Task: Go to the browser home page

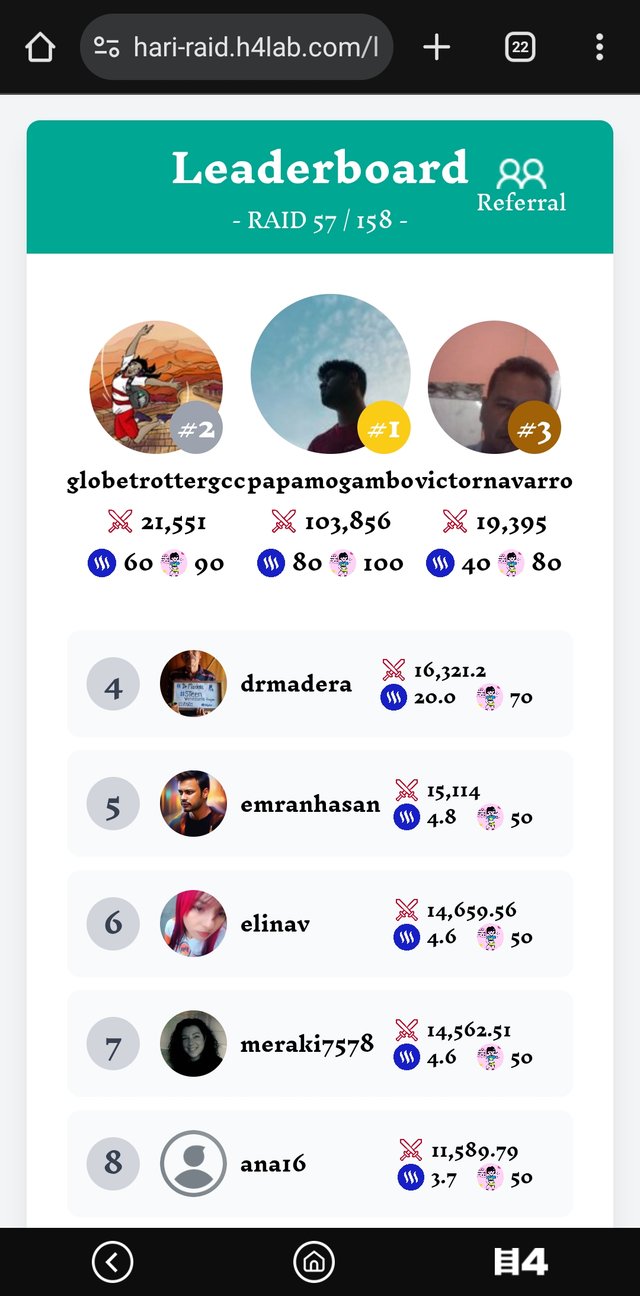Action: [40, 47]
